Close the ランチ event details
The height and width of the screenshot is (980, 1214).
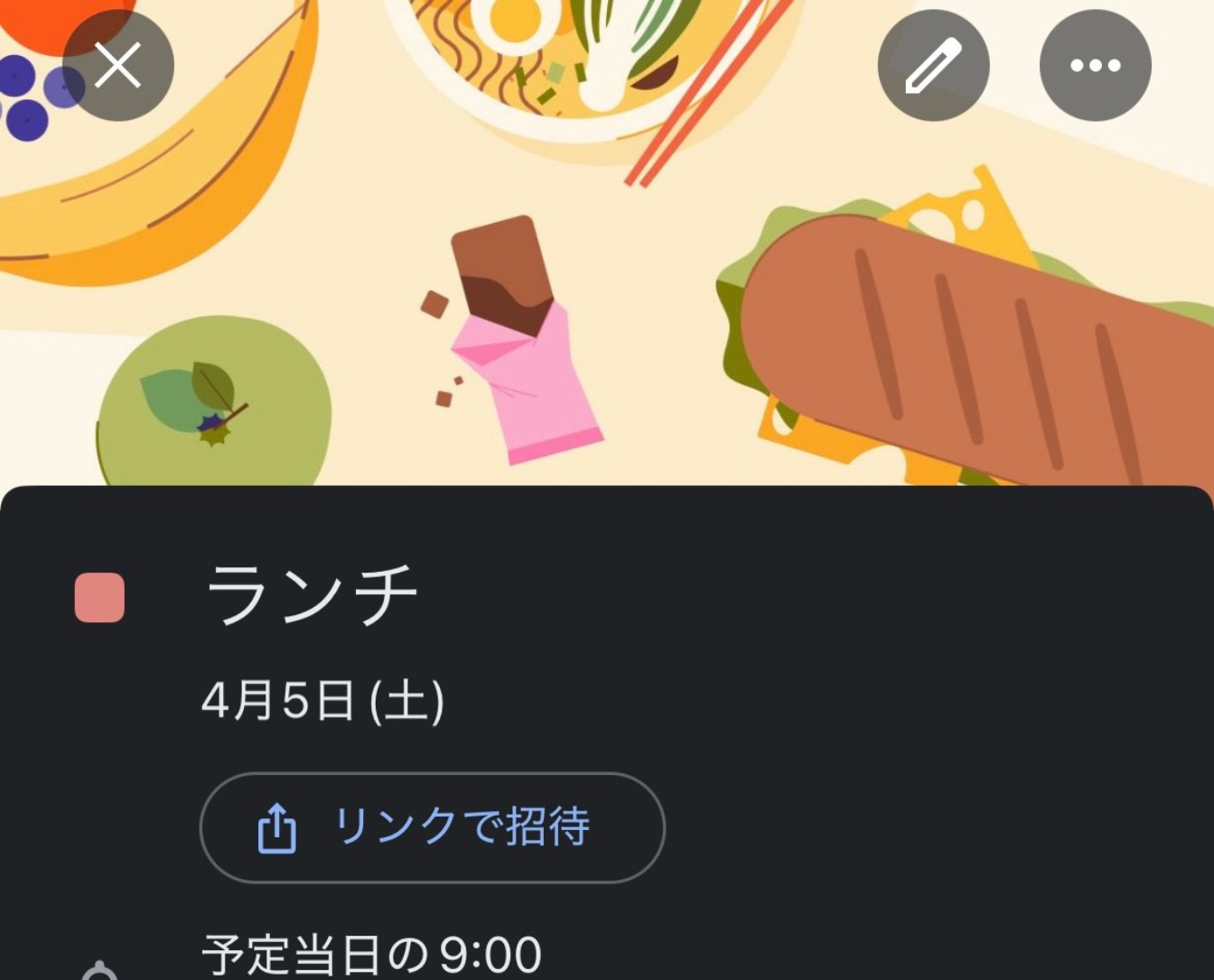point(118,65)
